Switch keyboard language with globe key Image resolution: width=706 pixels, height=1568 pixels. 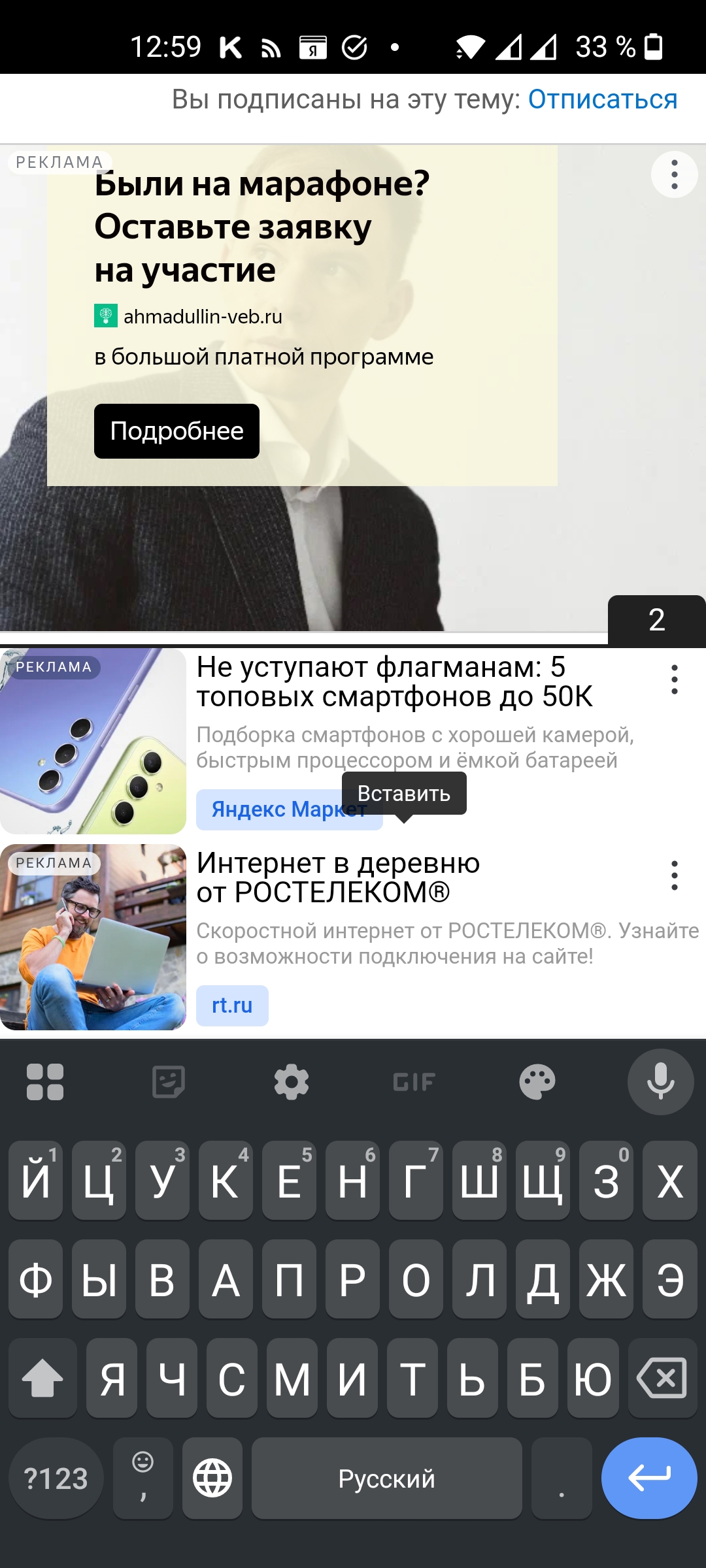tap(212, 1478)
